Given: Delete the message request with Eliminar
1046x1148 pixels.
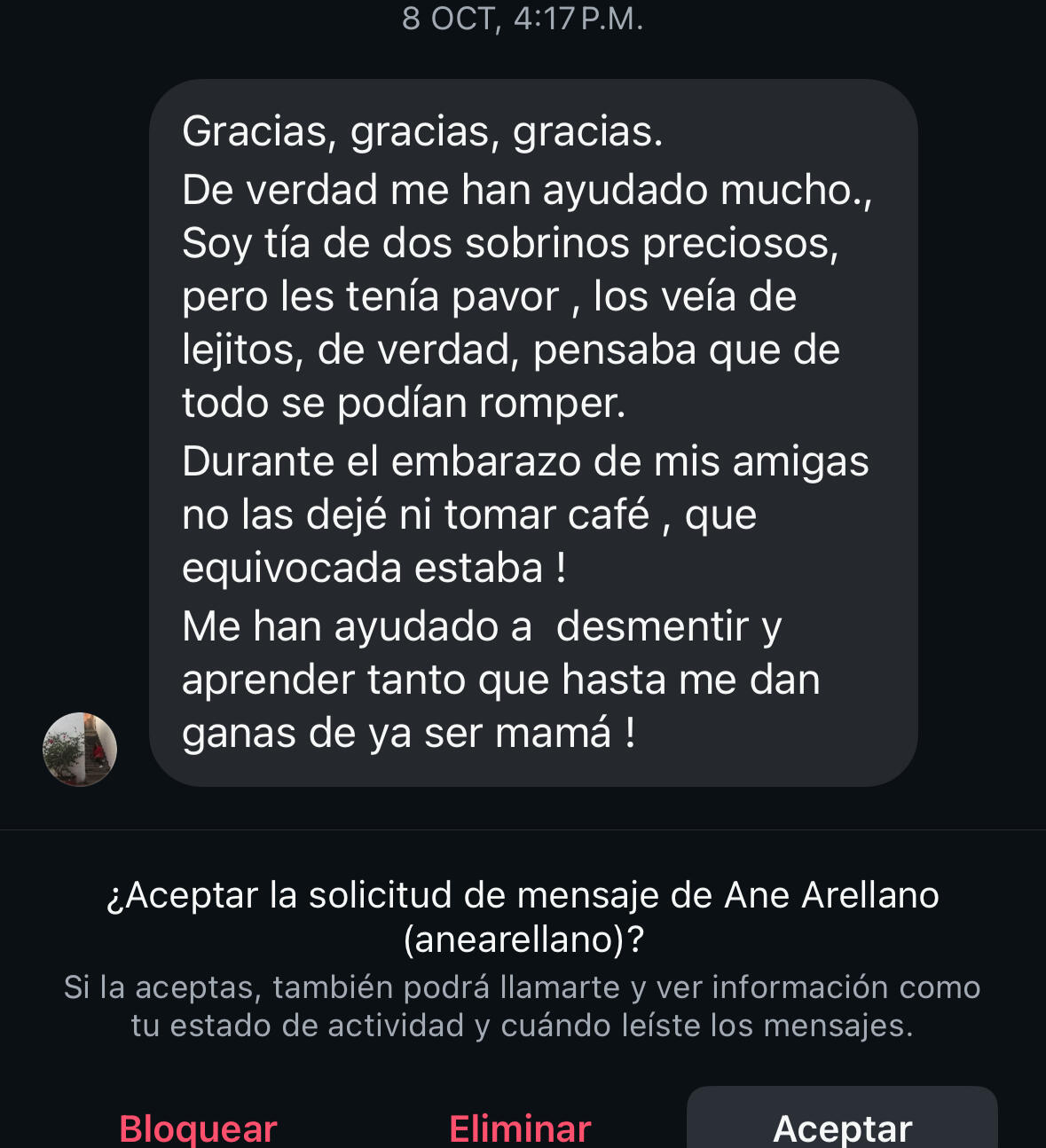Looking at the screenshot, I should click(x=520, y=1128).
